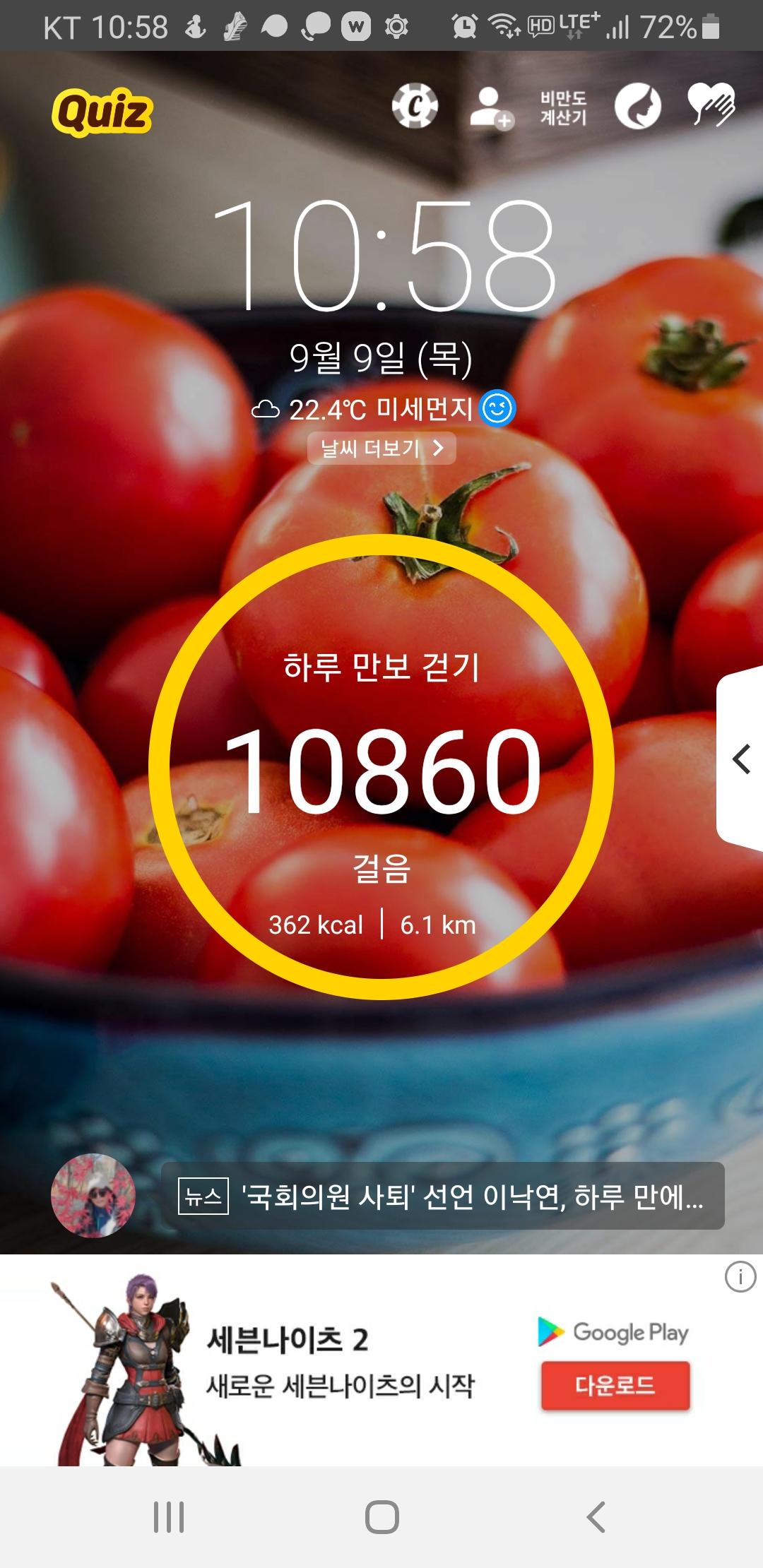Open the face profile icon
Viewport: 763px width, 1568px height.
pos(637,107)
